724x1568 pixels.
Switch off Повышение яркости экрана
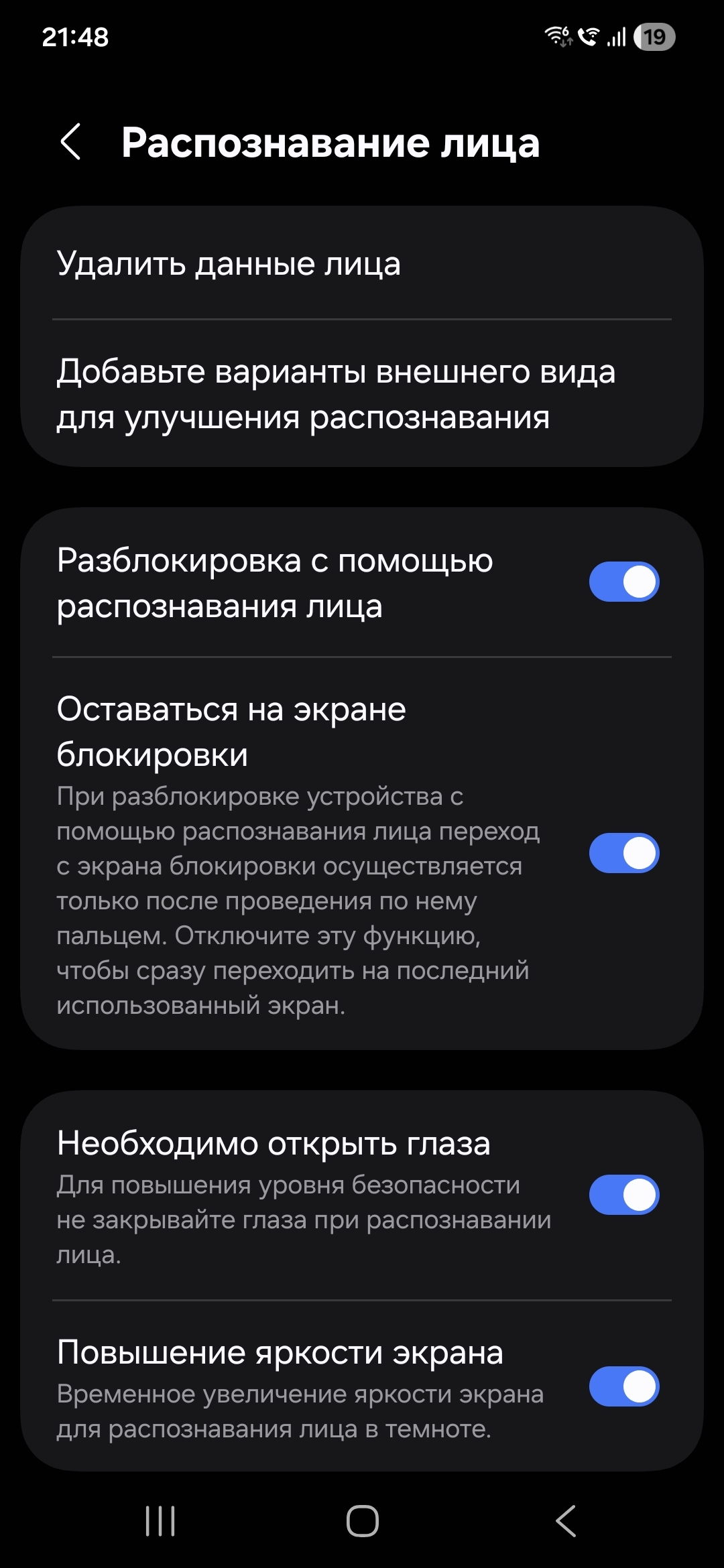click(623, 1386)
